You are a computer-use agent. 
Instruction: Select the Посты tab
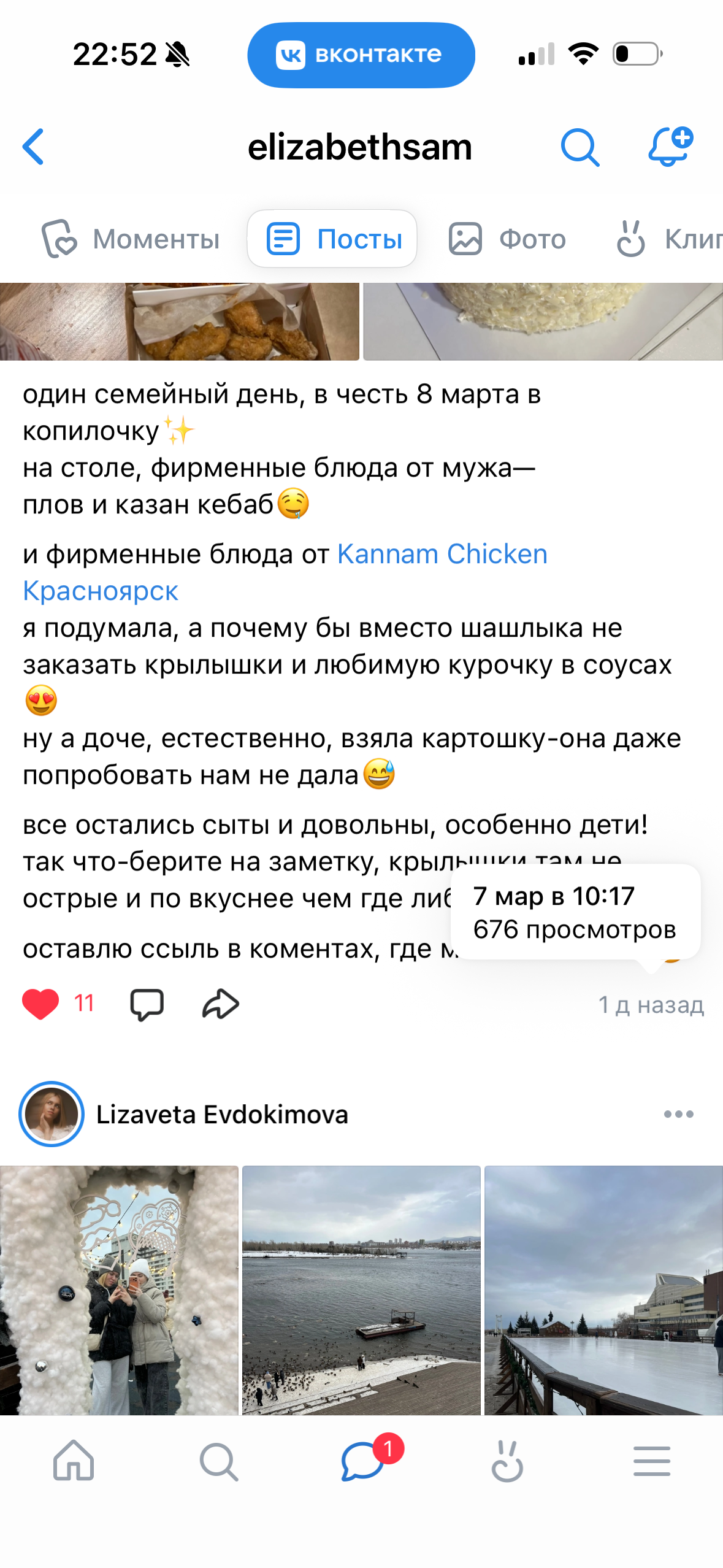333,239
